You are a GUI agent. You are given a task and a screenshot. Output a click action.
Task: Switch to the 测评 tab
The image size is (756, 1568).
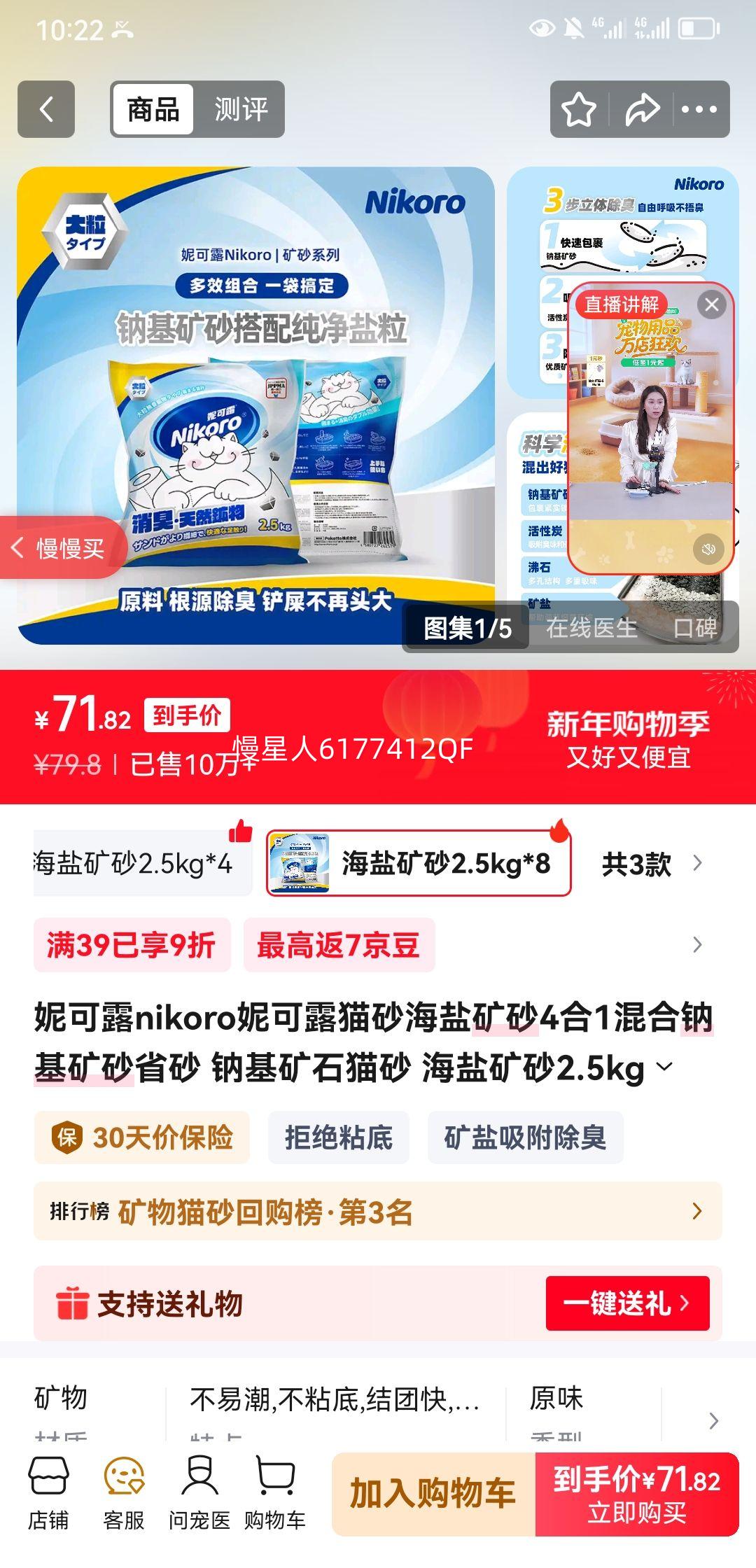pos(241,110)
